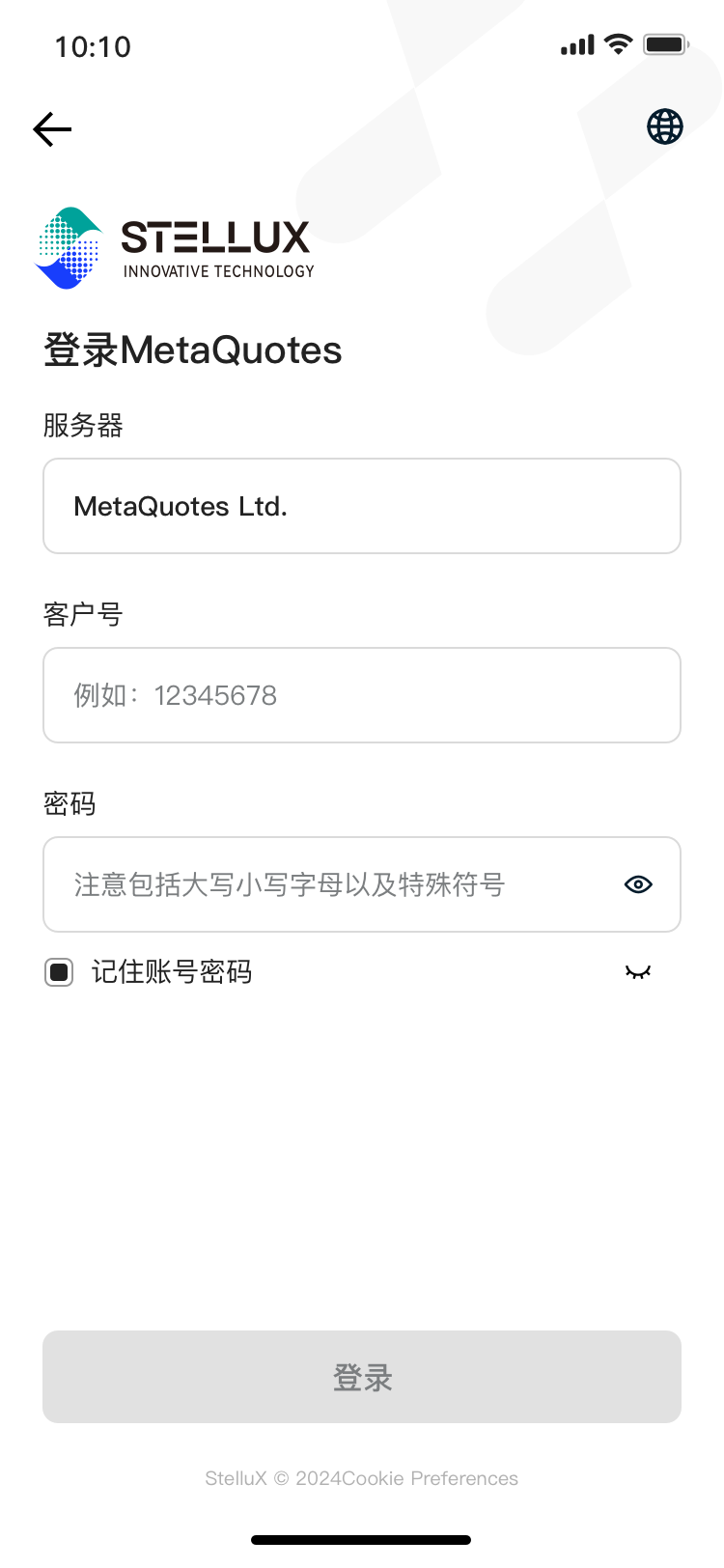Toggle the 记住账号密码 checkbox

pyautogui.click(x=60, y=972)
